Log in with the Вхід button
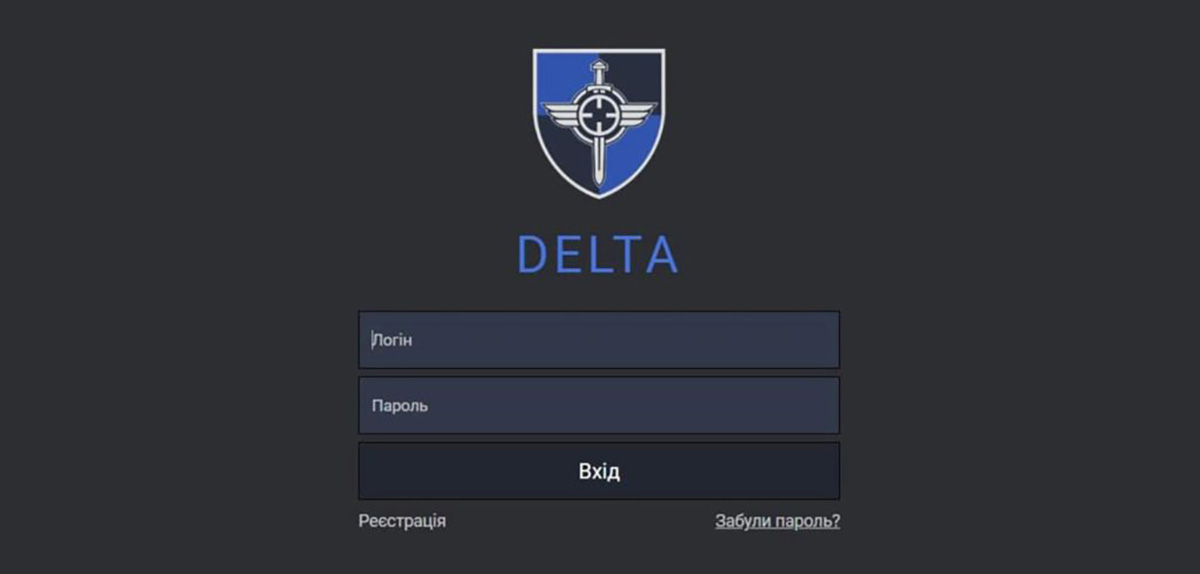This screenshot has height=574, width=1200. point(598,471)
